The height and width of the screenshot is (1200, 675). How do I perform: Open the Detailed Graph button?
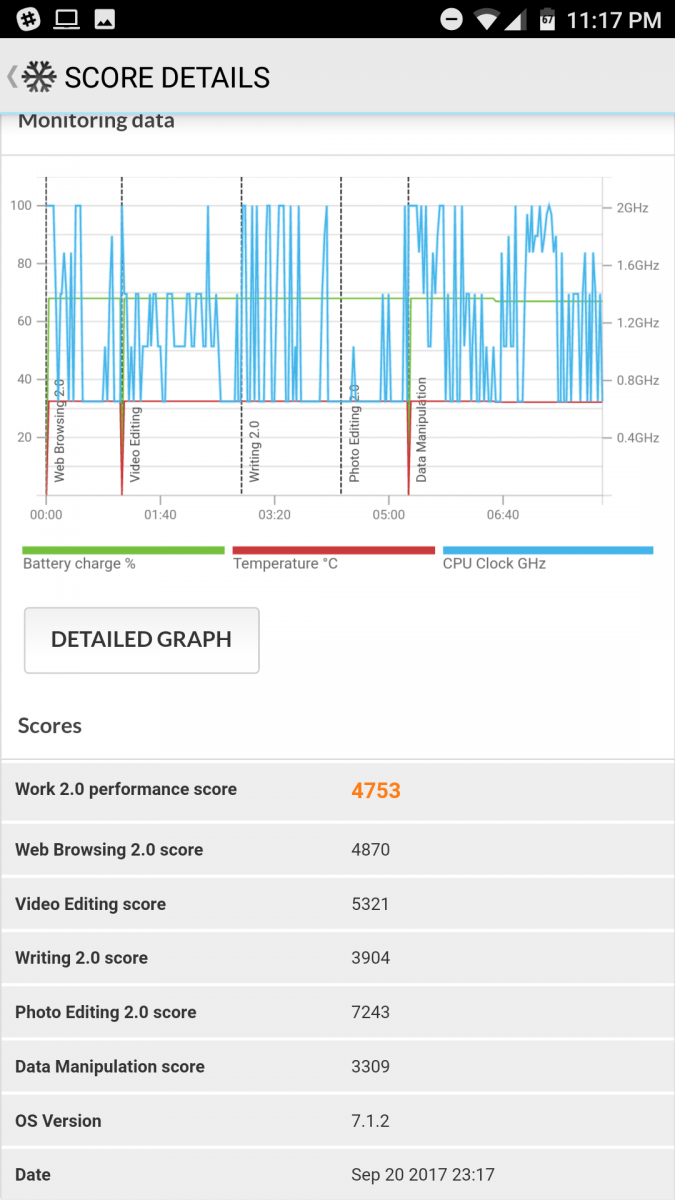(141, 640)
